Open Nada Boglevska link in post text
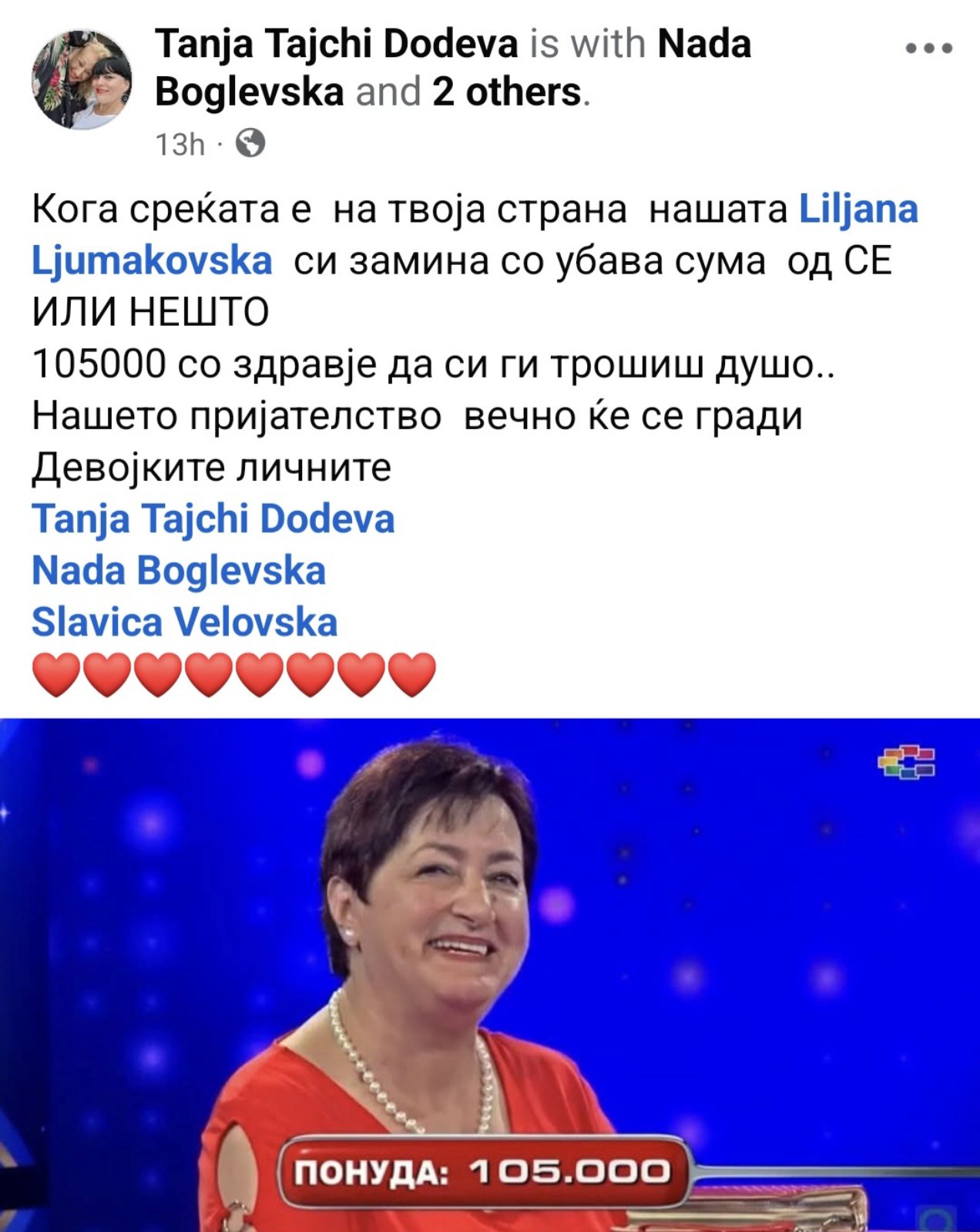The width and height of the screenshot is (980, 1232). [179, 571]
